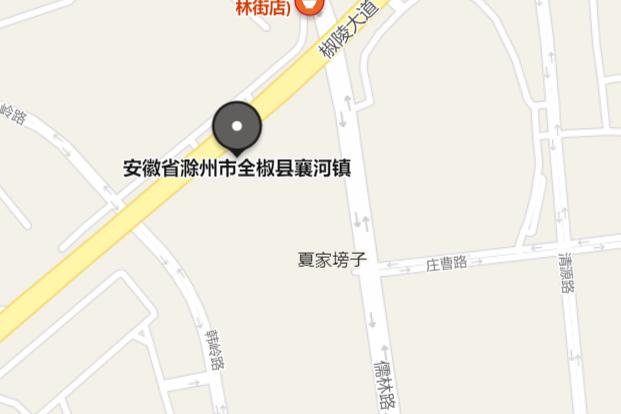
Task: Open the orange store marker at the top
Action: 311,5
